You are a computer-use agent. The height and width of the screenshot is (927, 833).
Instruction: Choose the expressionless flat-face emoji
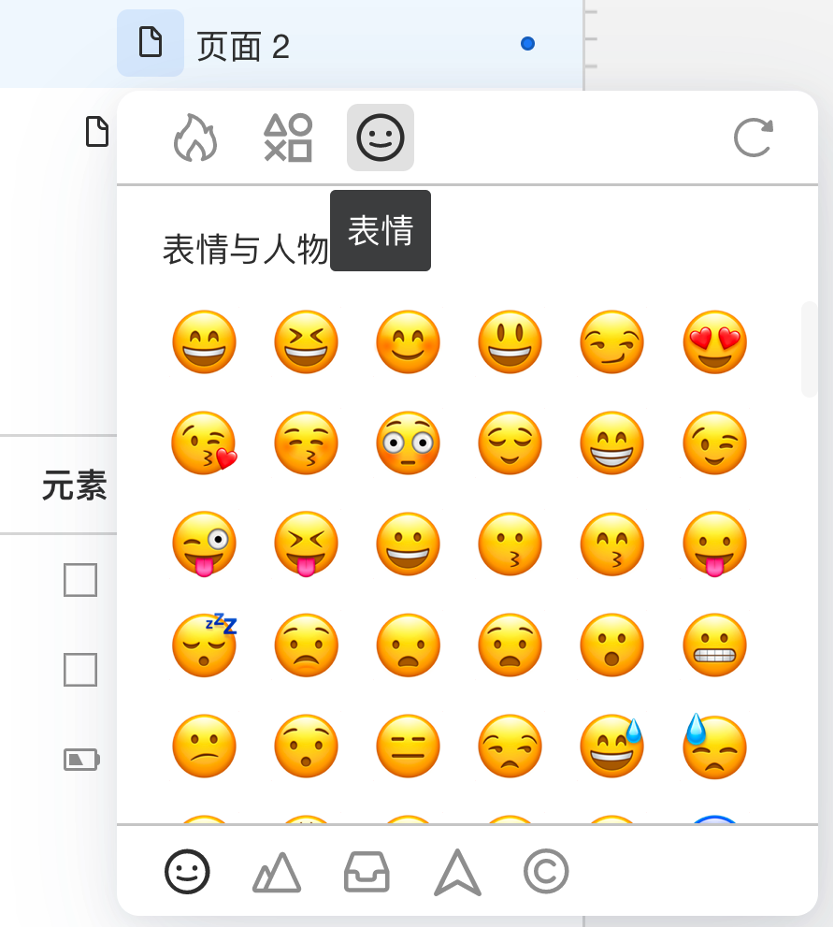coord(408,746)
